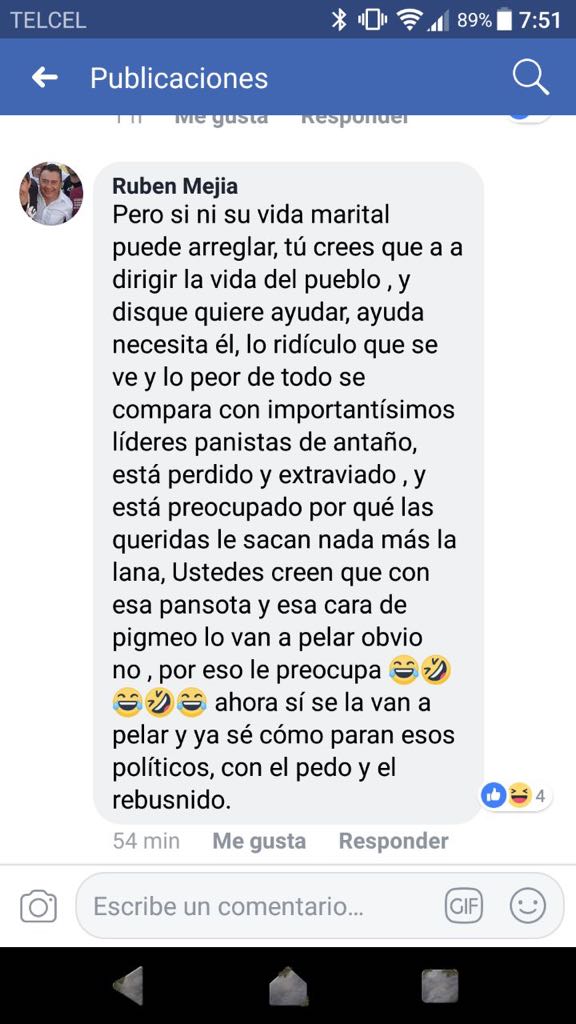Image resolution: width=576 pixels, height=1024 pixels.
Task: Open the GIF picker
Action: pyautogui.click(x=464, y=906)
